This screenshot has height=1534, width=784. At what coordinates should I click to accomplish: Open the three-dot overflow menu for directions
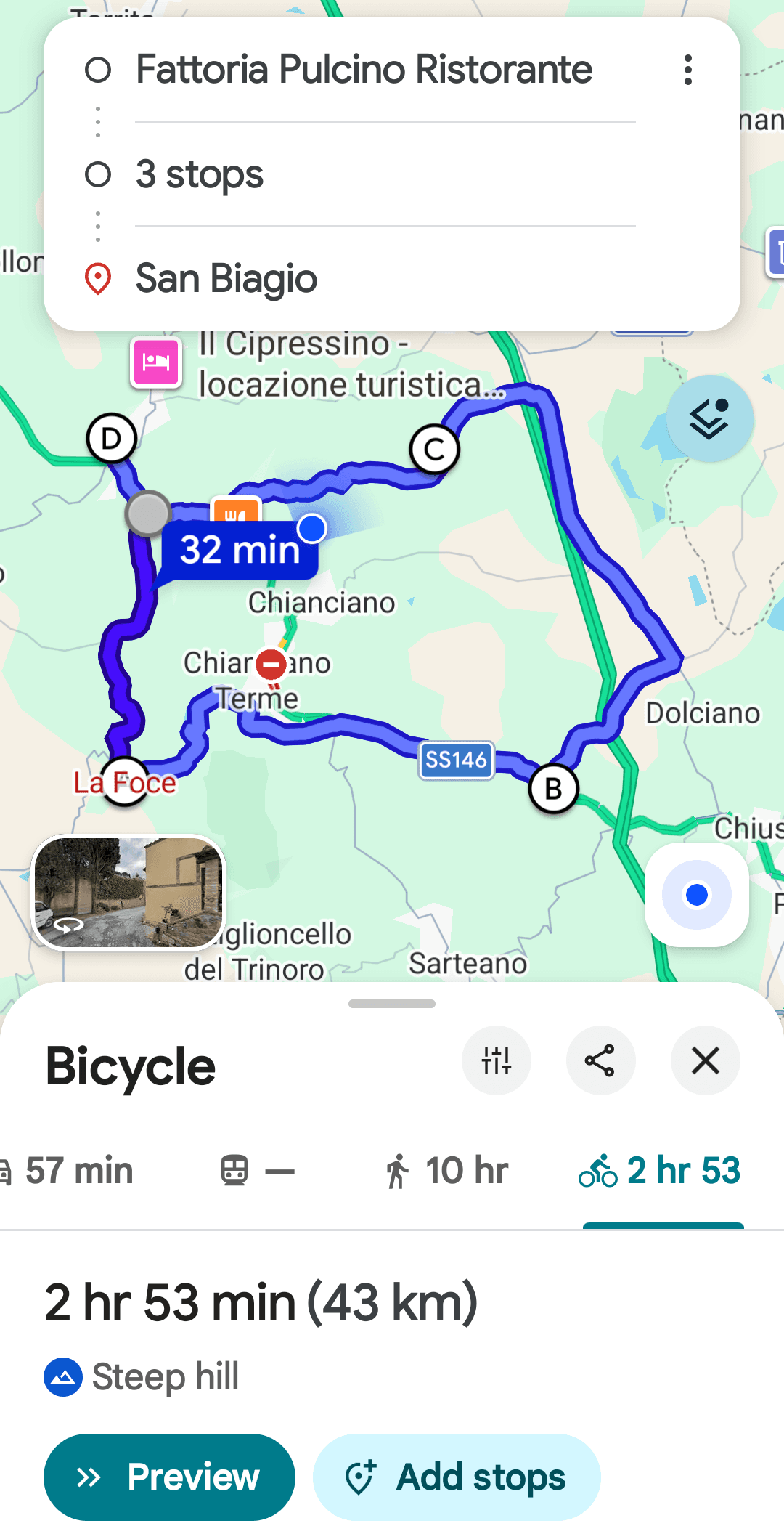coord(687,70)
